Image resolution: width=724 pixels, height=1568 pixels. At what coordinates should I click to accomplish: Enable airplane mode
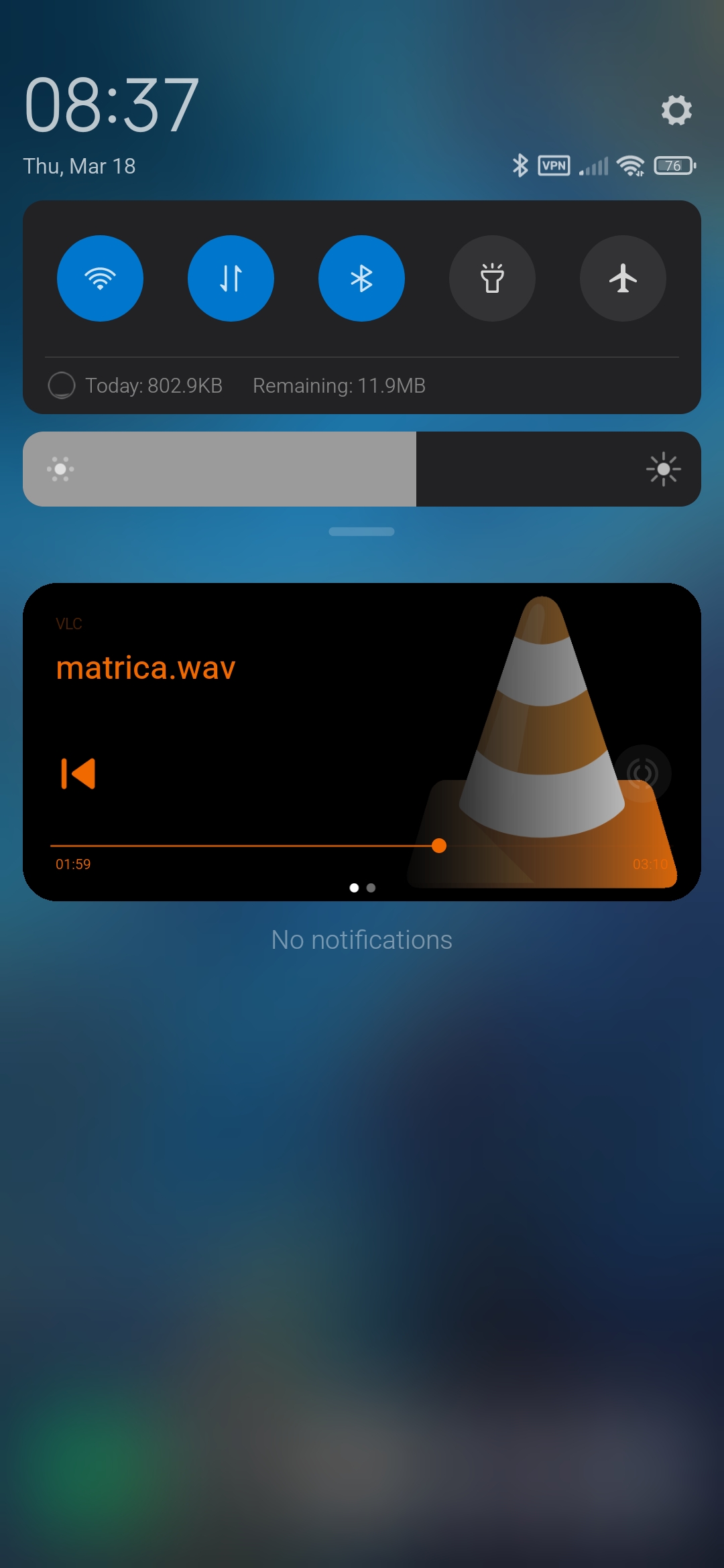pyautogui.click(x=623, y=278)
